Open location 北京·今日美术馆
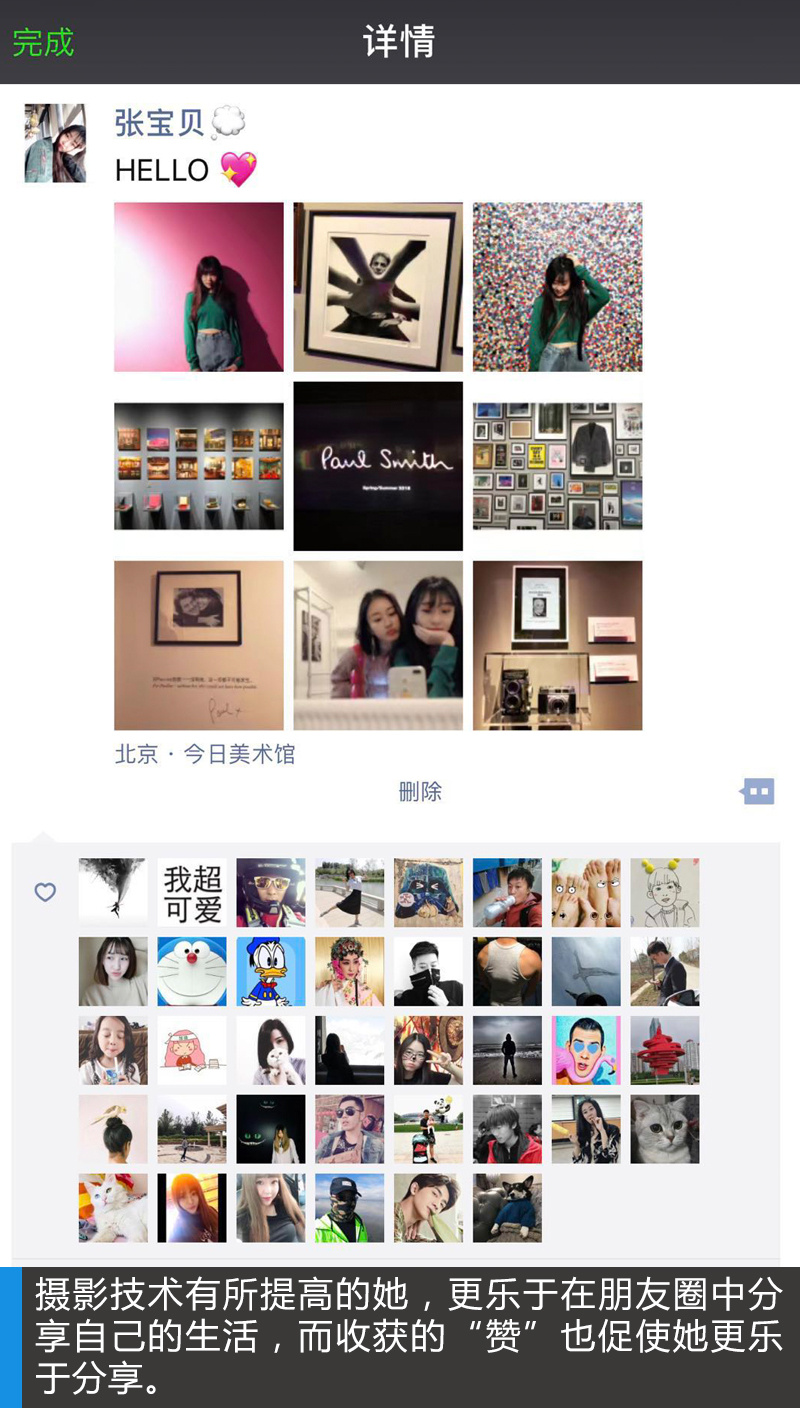 click(205, 754)
